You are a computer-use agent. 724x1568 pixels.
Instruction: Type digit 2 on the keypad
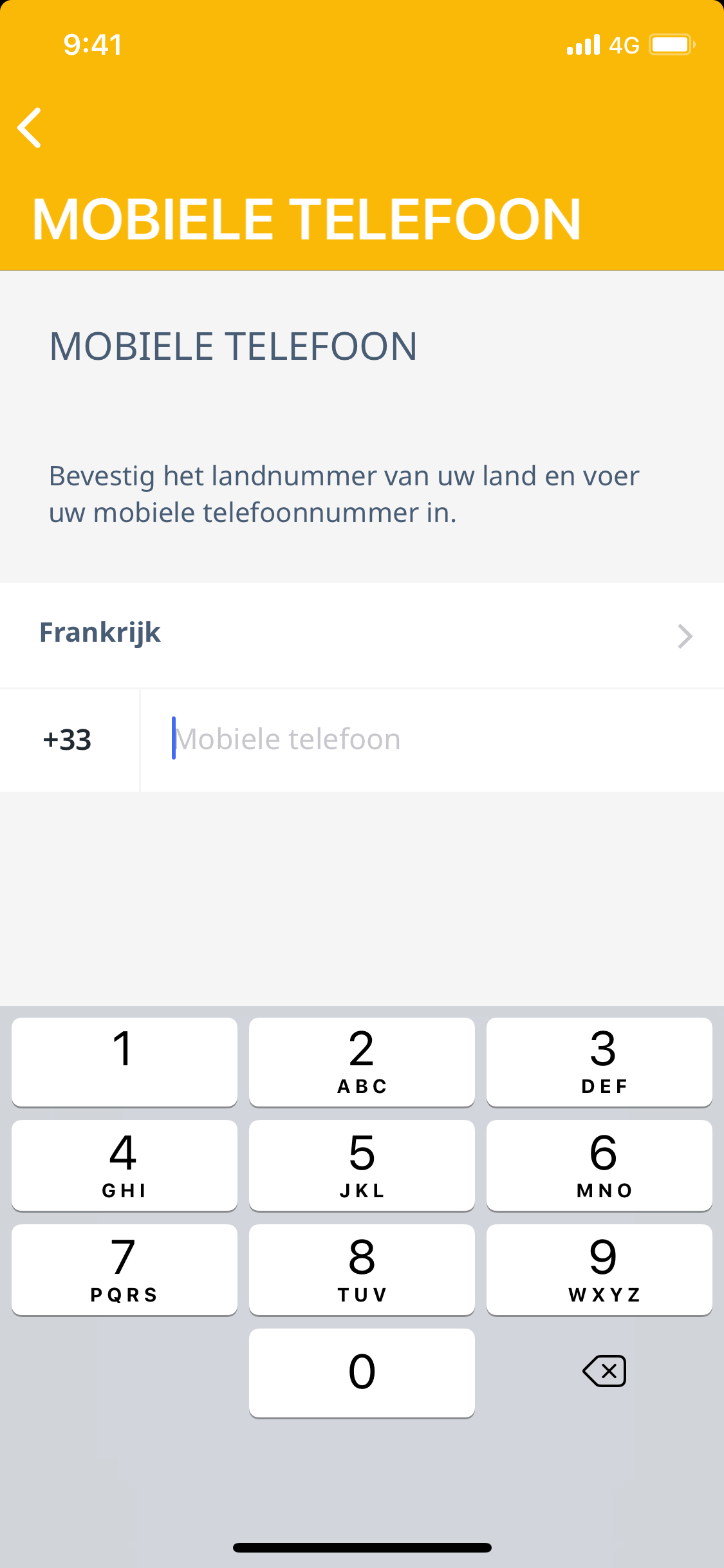pyautogui.click(x=362, y=1061)
